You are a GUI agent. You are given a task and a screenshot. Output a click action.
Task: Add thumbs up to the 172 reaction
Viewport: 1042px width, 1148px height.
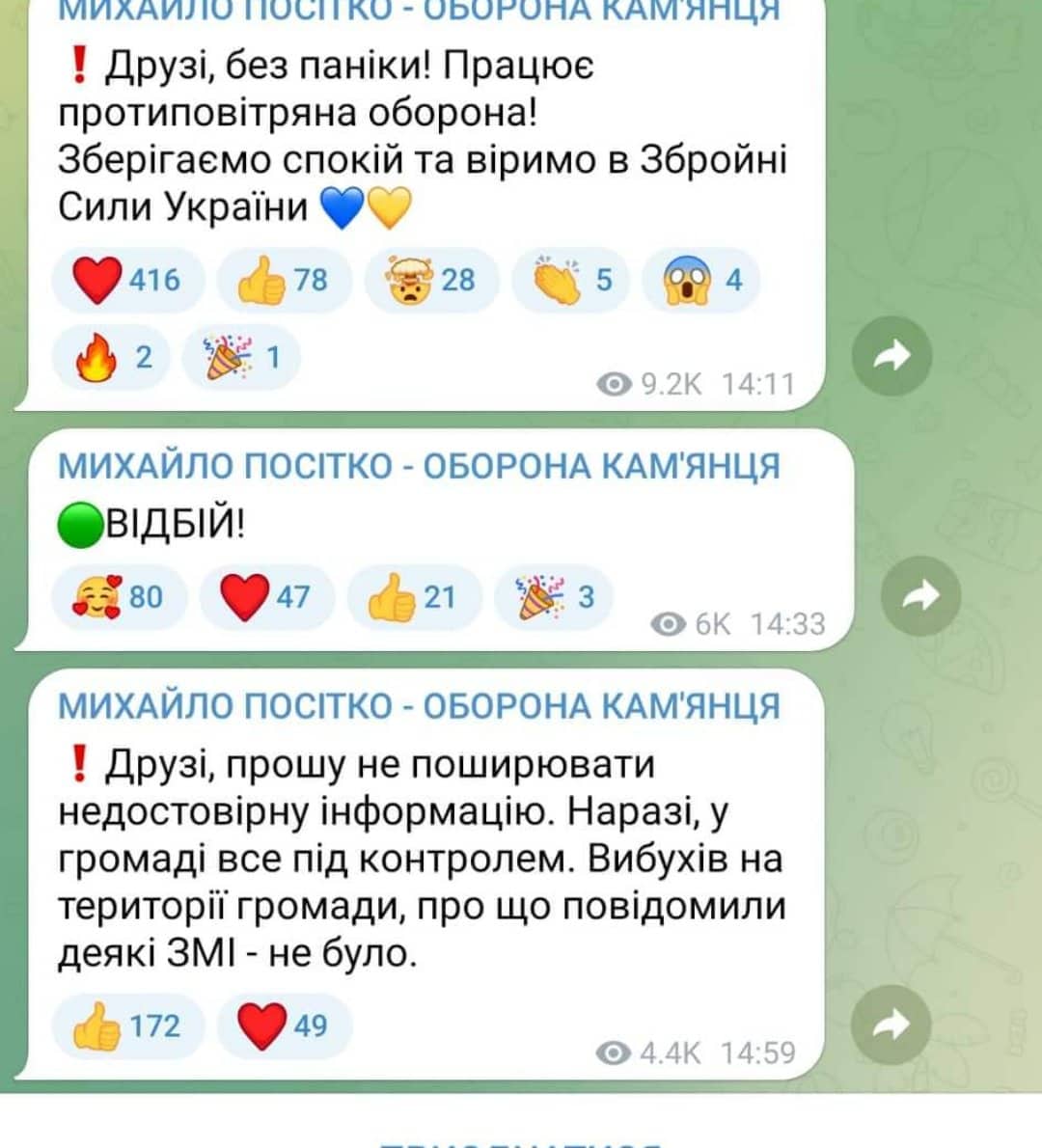pos(128,1025)
